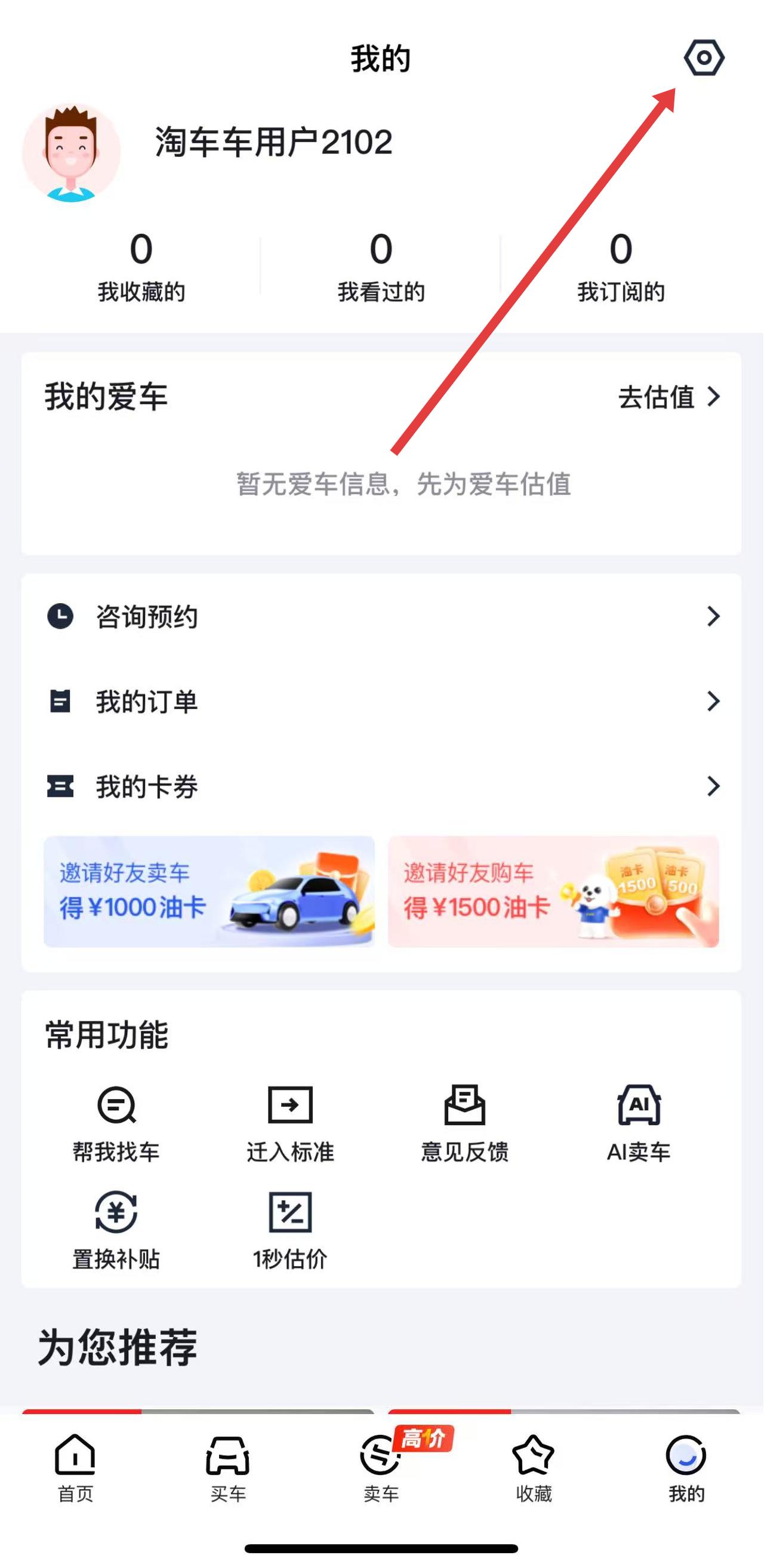Switch to the 首页 tab
The height and width of the screenshot is (1568, 764).
click(75, 1468)
